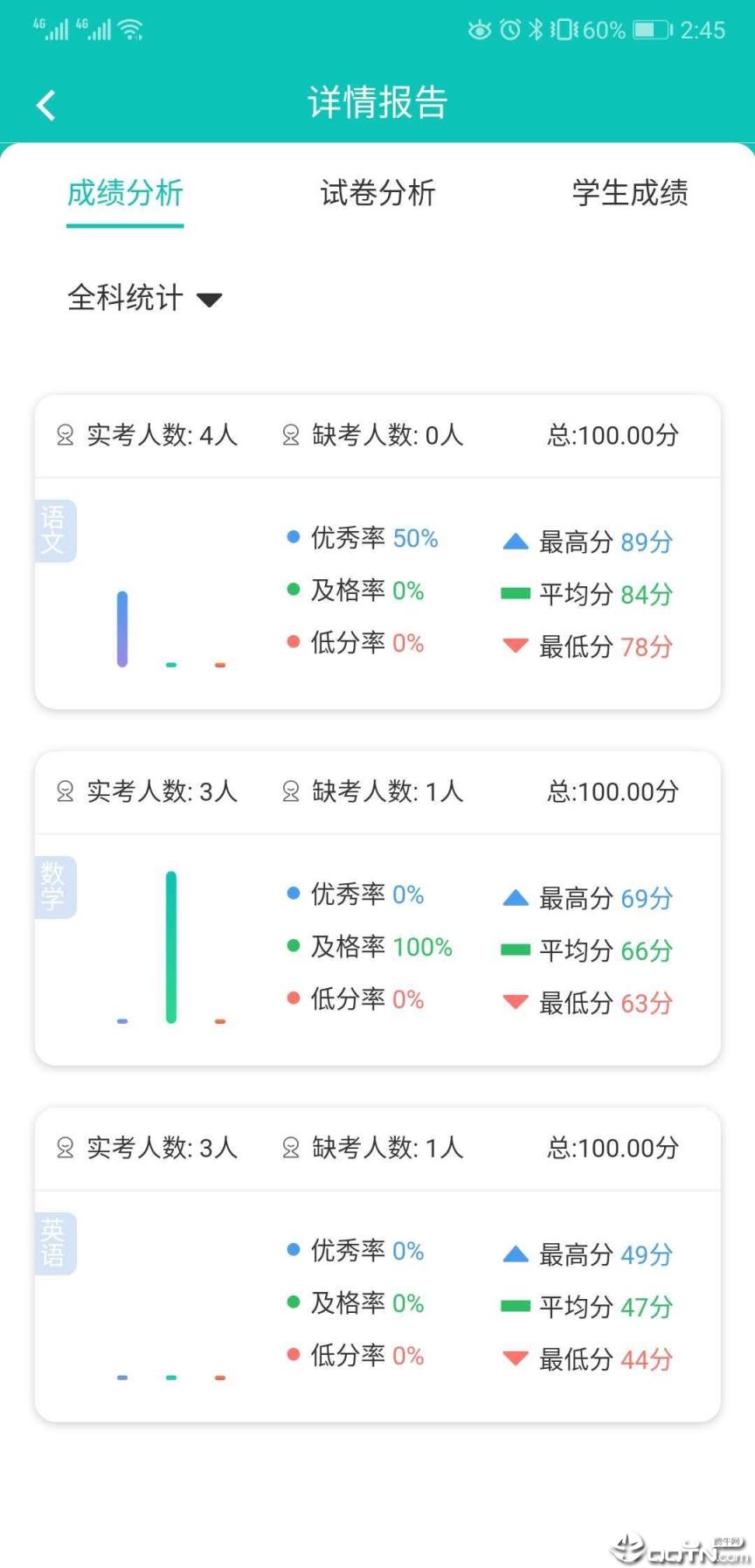Click the person icon beside 数学 实考人数

63,791
